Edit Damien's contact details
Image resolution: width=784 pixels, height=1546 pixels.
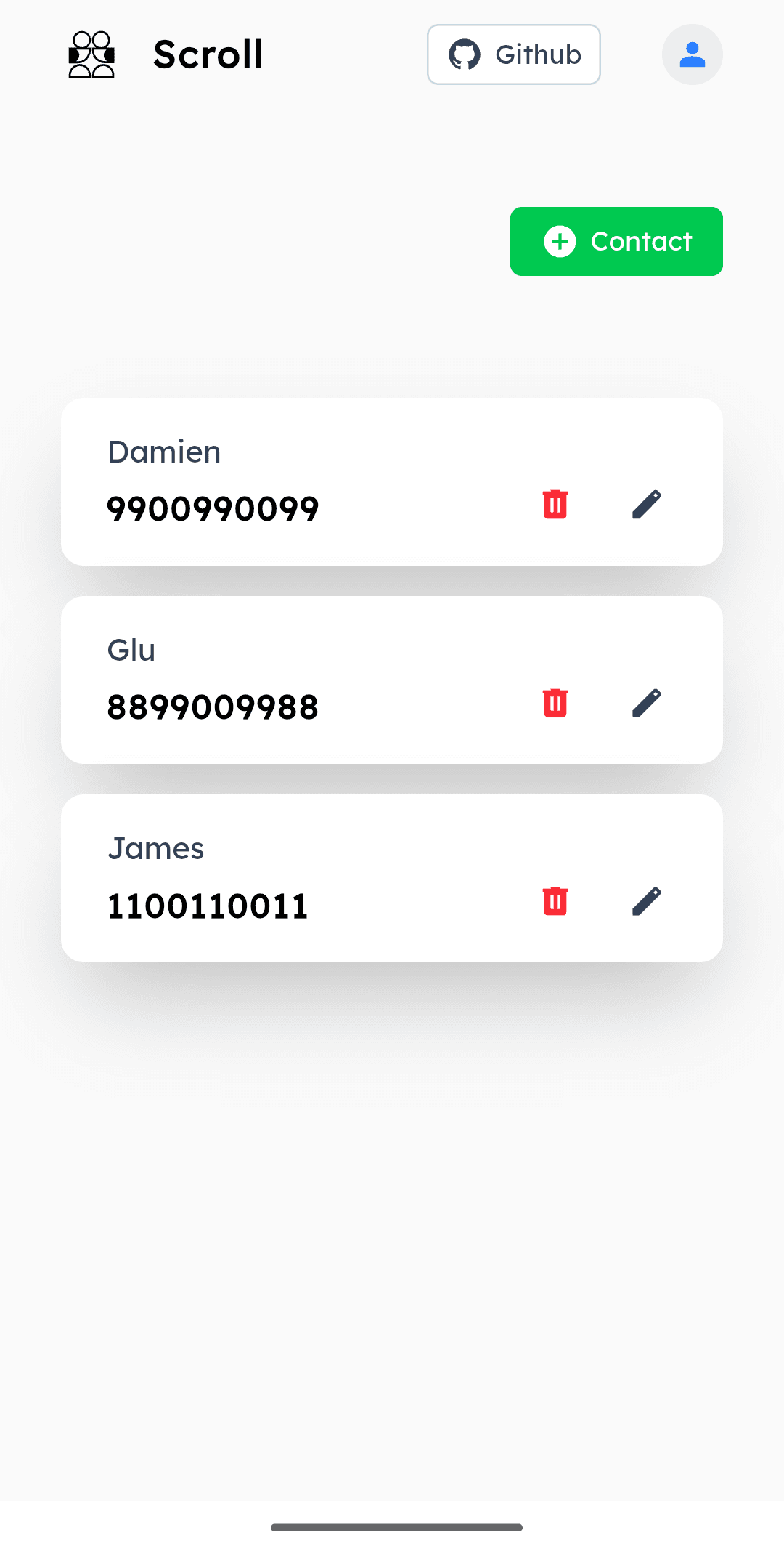647,504
